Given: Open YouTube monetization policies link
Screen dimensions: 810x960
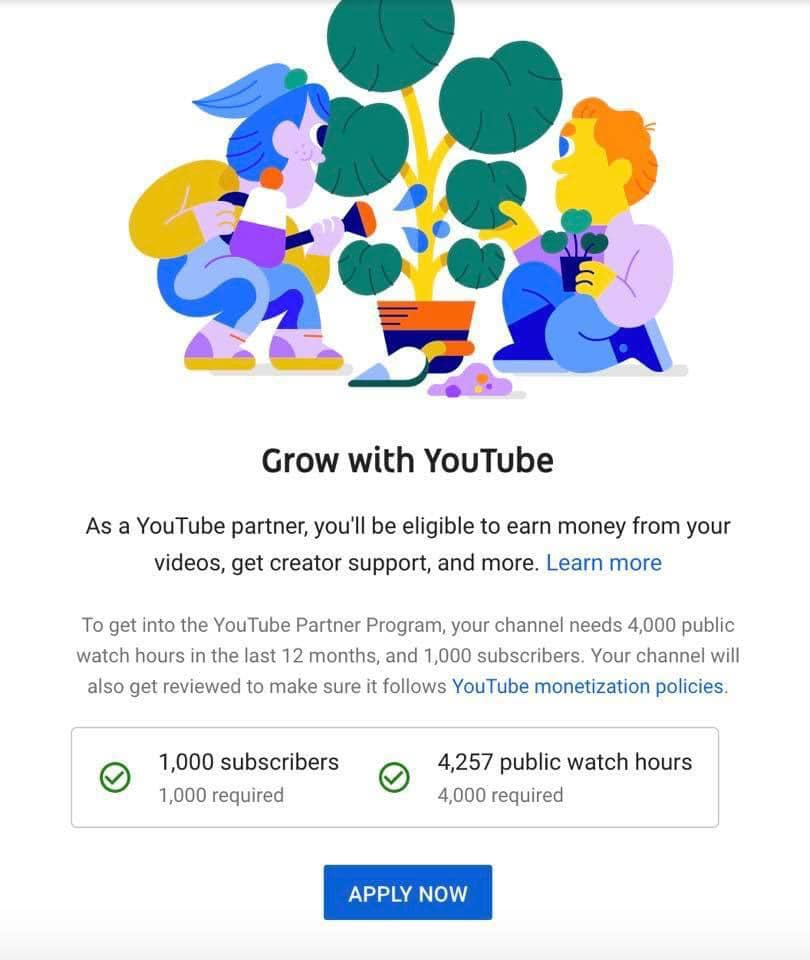Looking at the screenshot, I should coord(587,687).
